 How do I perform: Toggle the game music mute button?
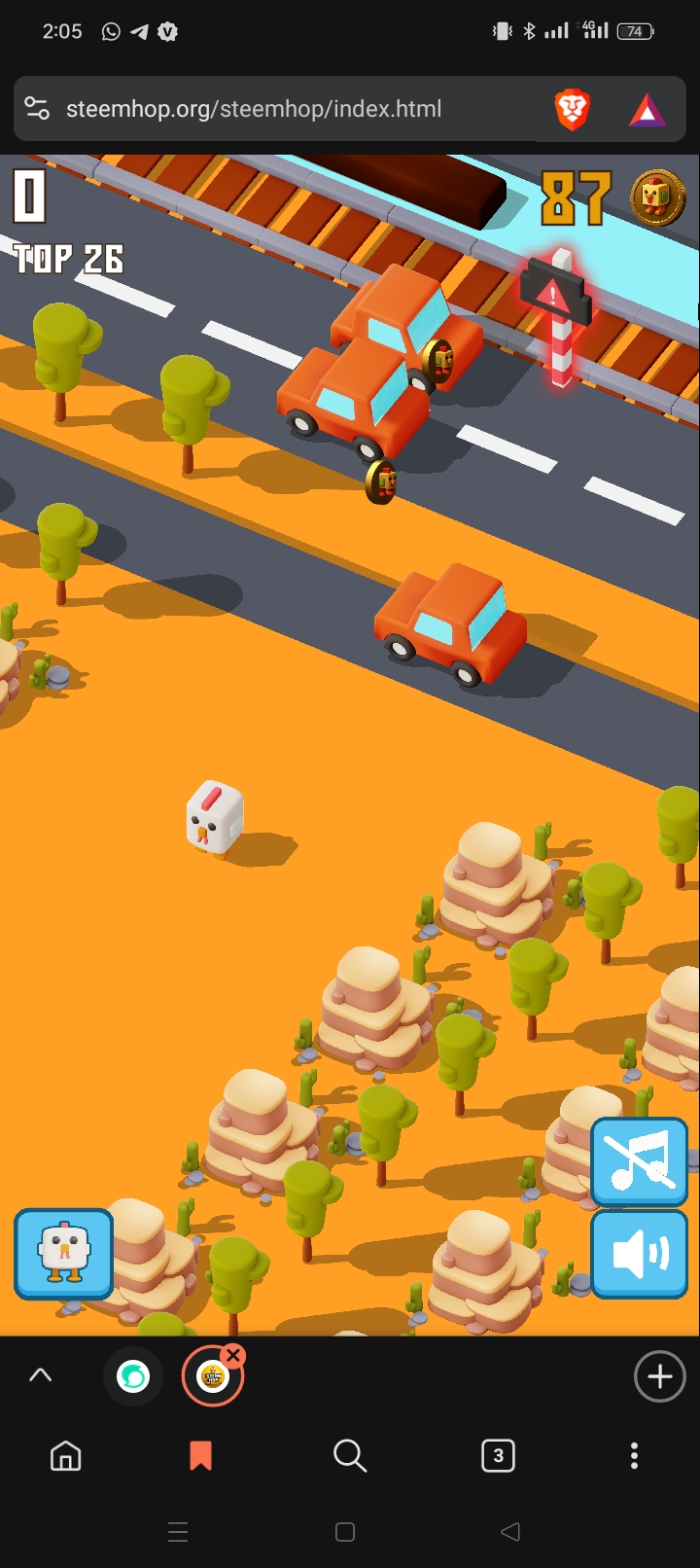639,1162
